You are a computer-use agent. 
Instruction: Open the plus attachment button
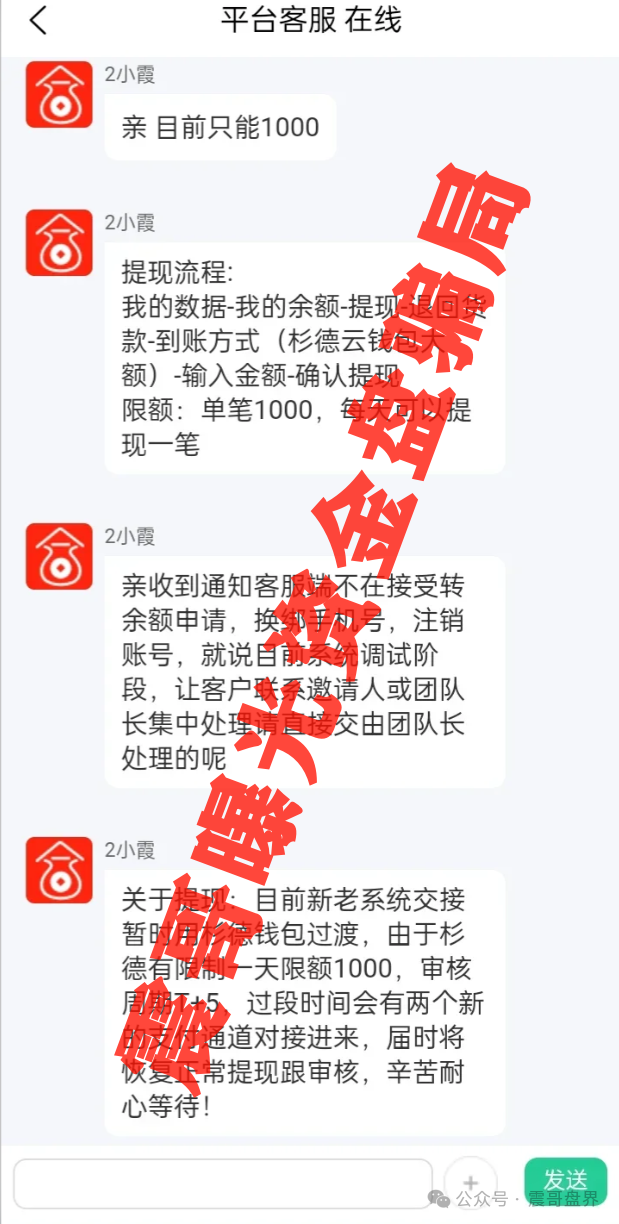coord(470,1183)
